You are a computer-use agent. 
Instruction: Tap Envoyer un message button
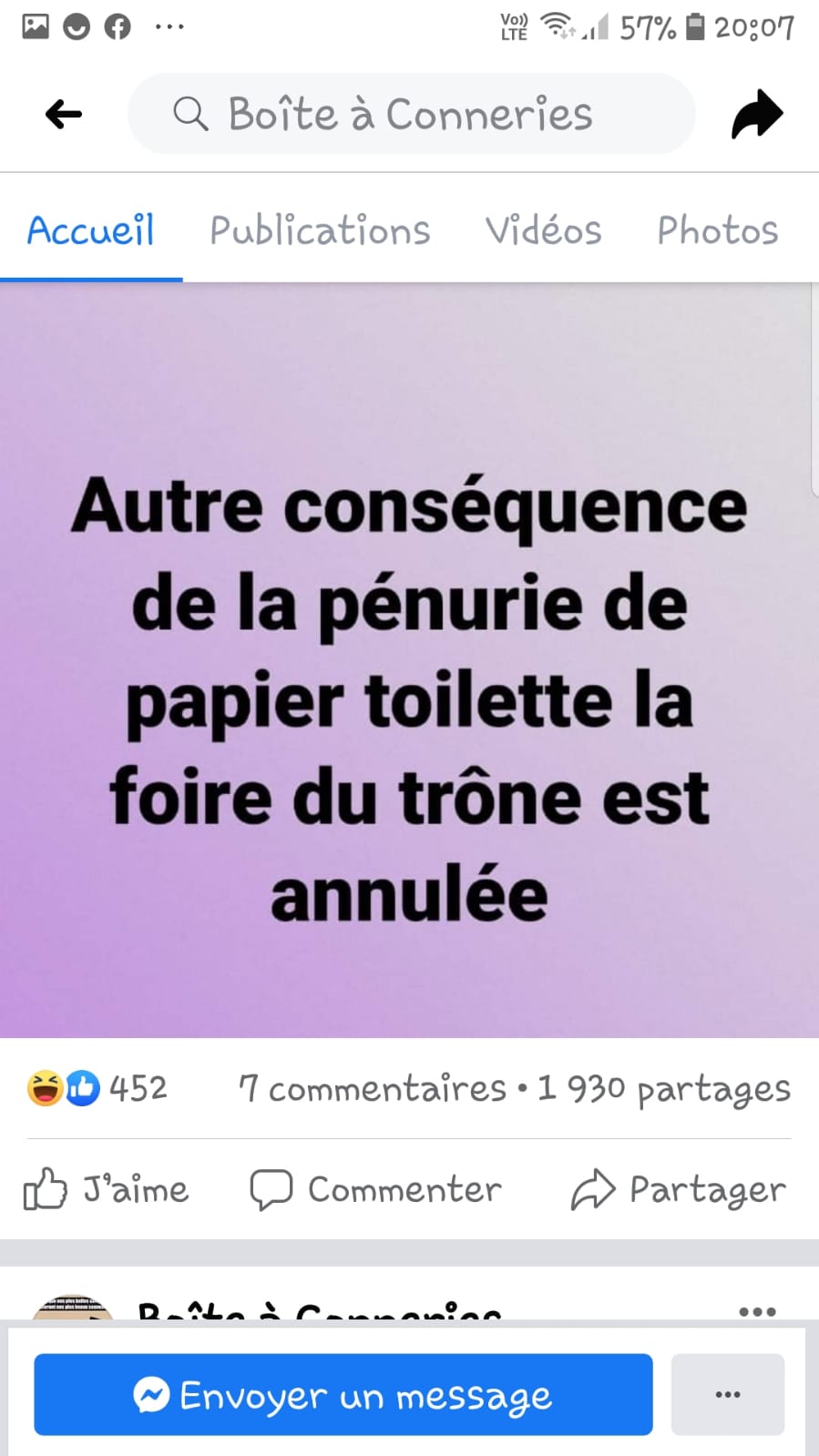[343, 1394]
